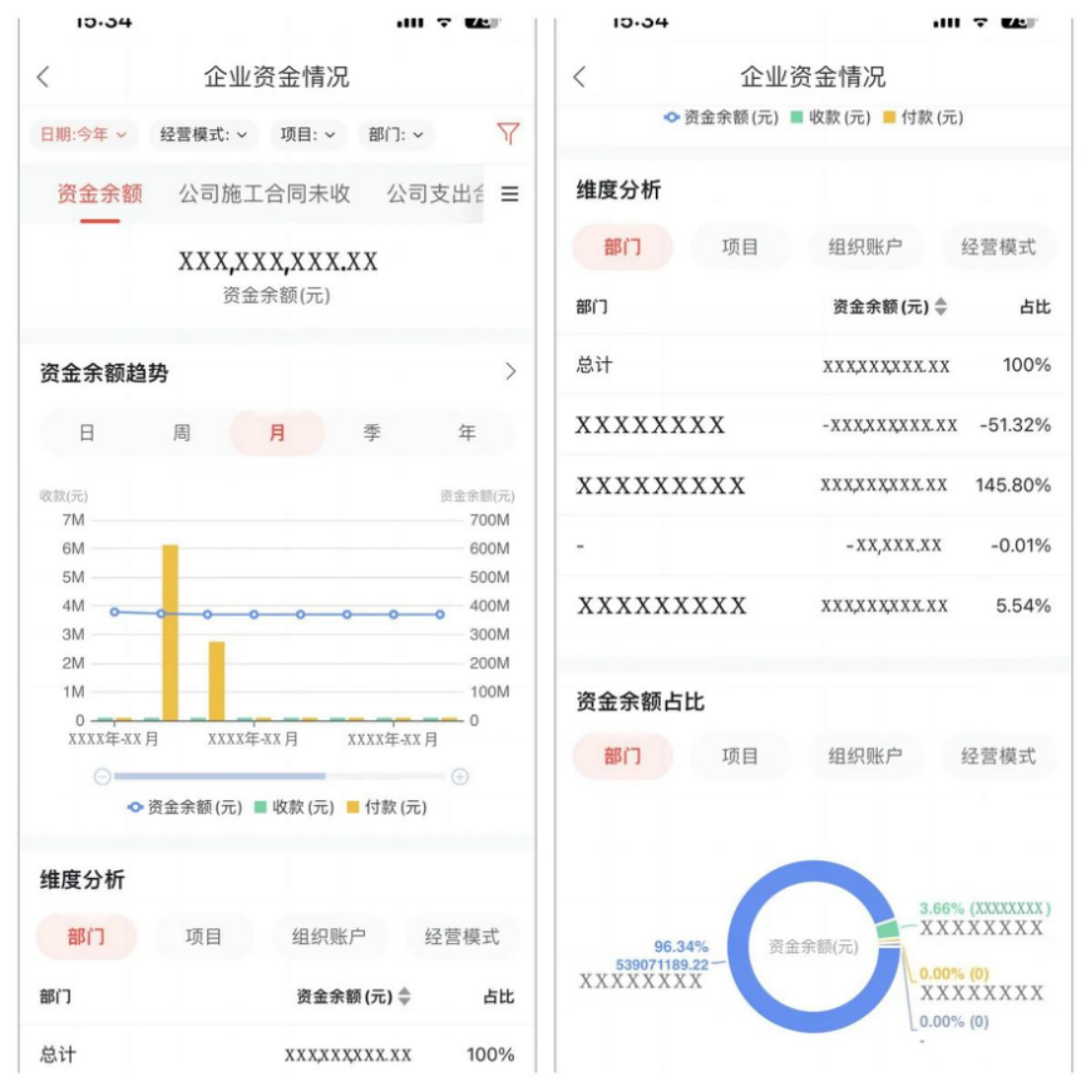Select the 日 trend granularity
Viewport: 1092px width, 1092px height.
point(87,433)
